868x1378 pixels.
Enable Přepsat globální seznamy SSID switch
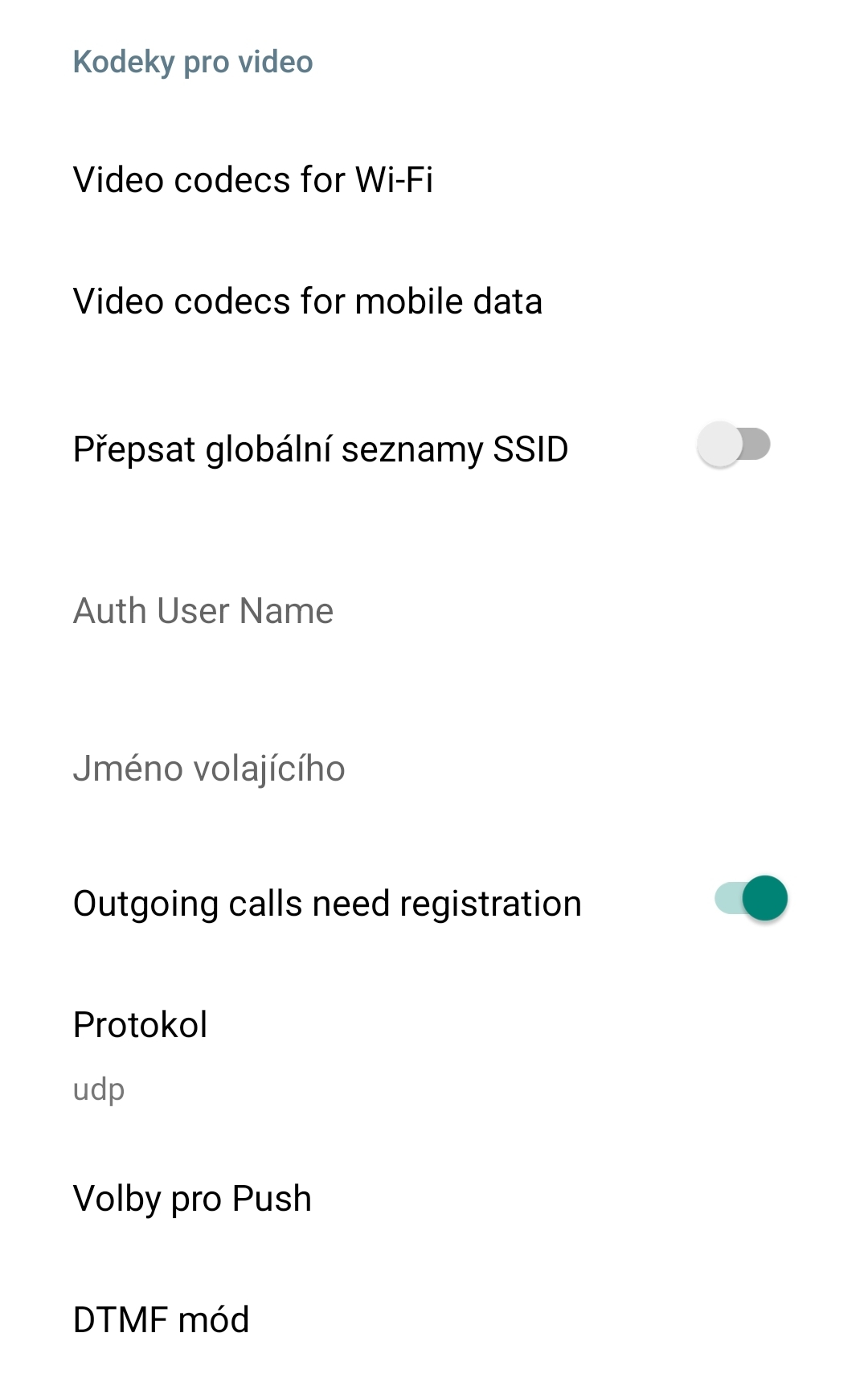point(733,445)
